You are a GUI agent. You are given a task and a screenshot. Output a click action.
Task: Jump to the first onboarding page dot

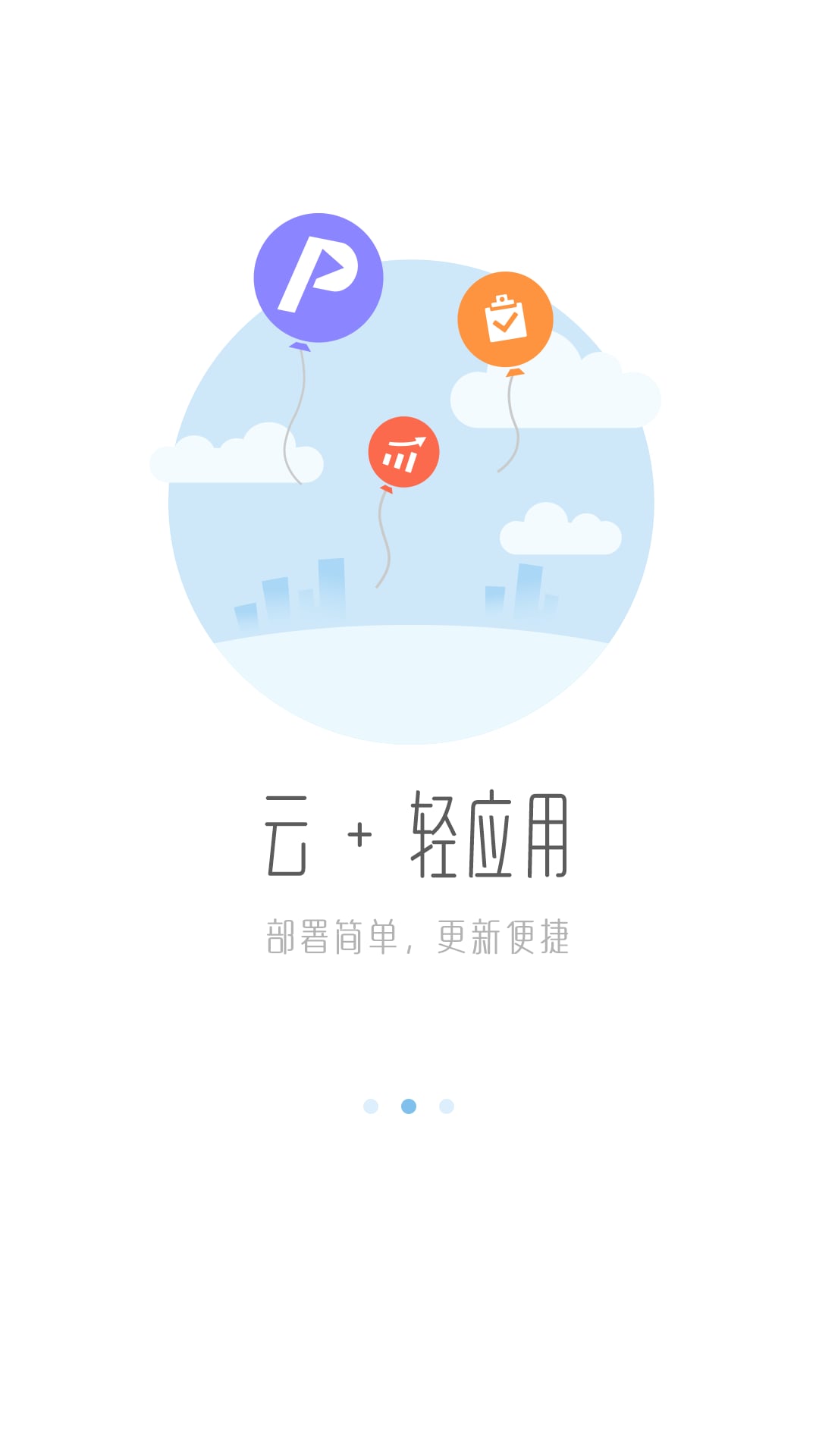tap(371, 1106)
